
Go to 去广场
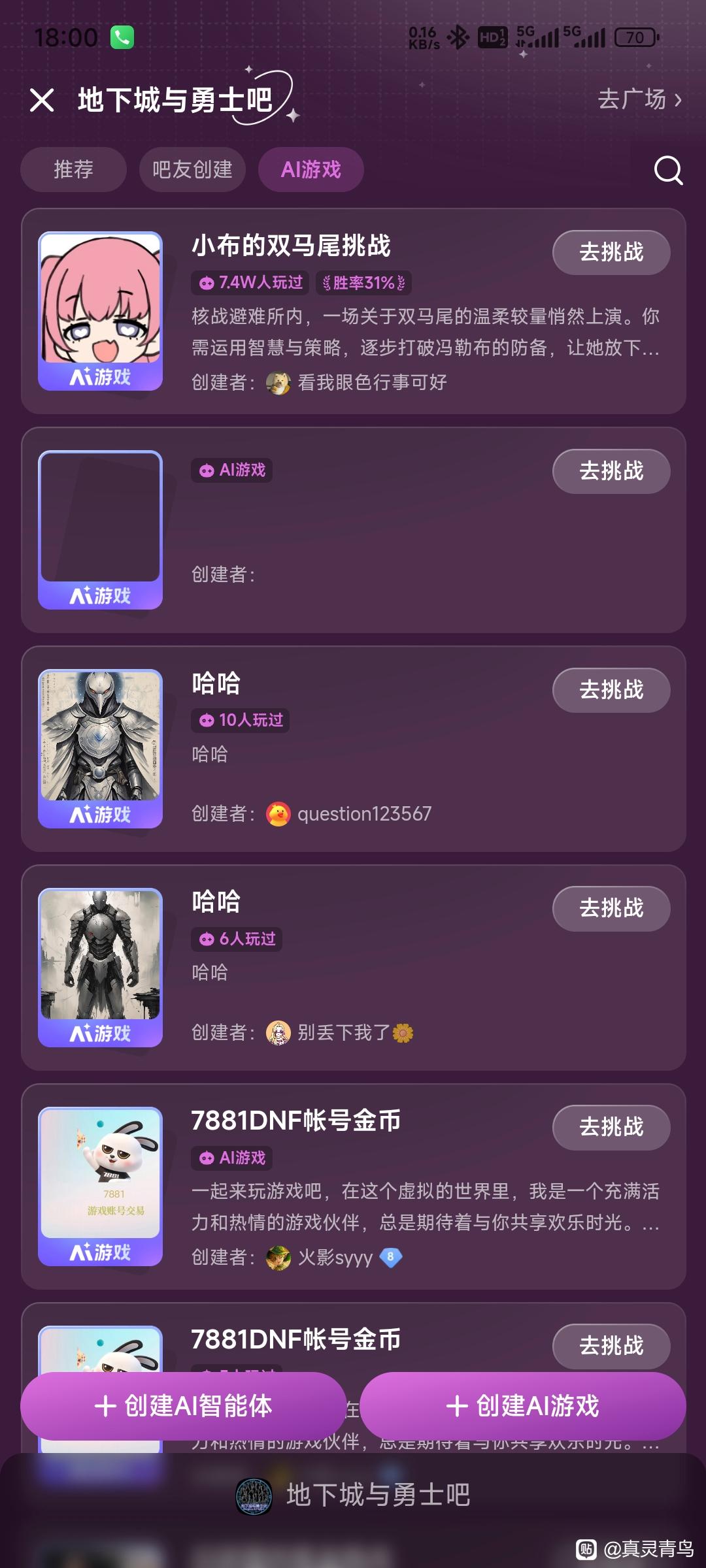639,100
